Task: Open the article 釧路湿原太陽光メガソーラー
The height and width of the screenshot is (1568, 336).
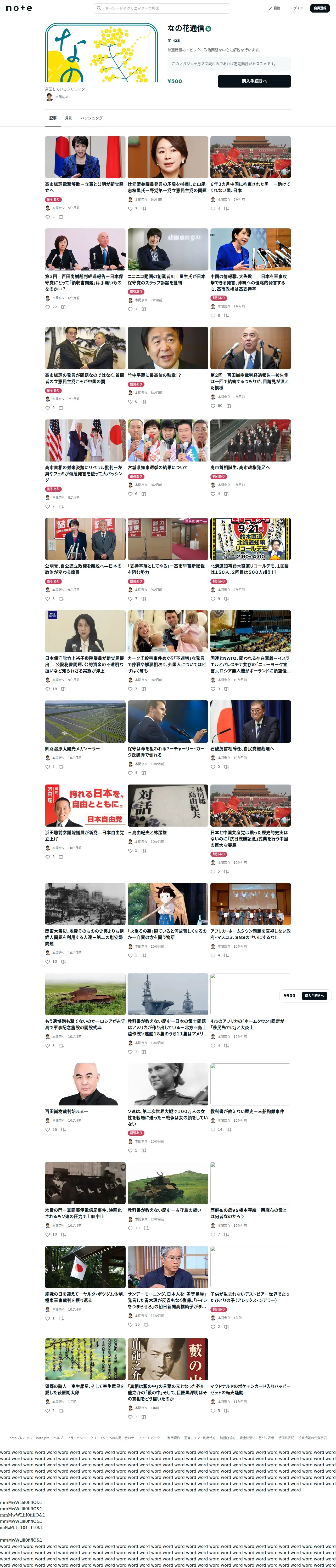Action: tap(72, 749)
